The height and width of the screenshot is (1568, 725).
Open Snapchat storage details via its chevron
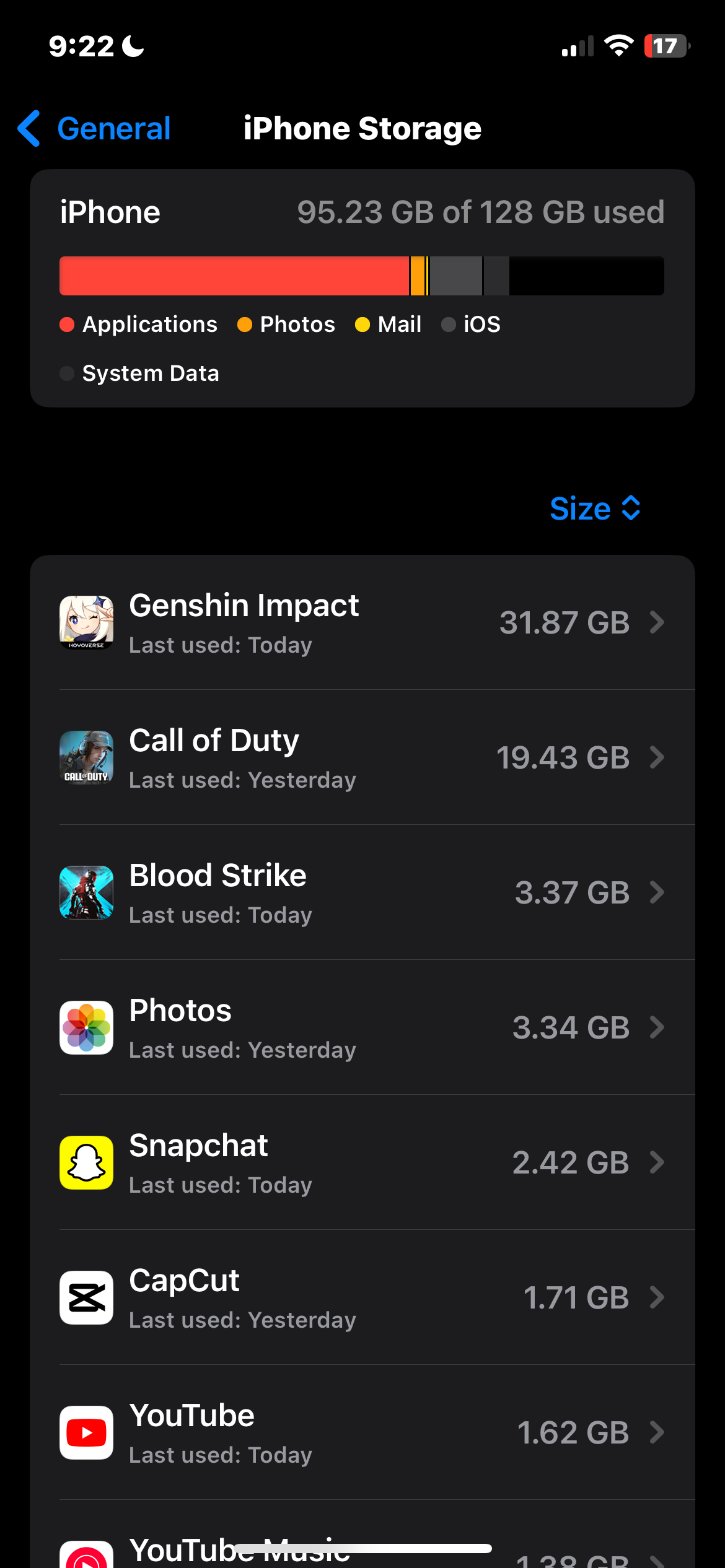point(657,1162)
